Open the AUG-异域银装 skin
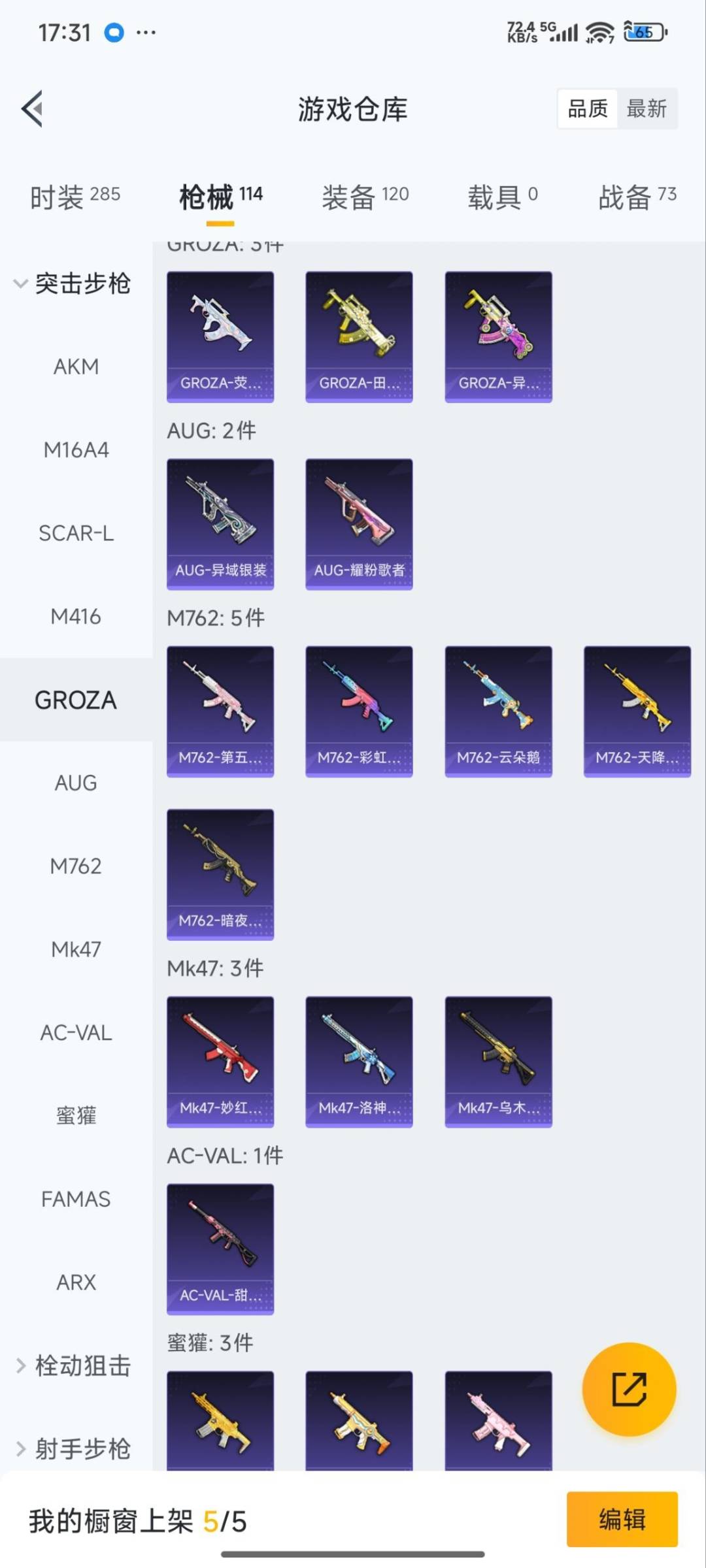Screen dimensions: 706x1568 click(220, 524)
